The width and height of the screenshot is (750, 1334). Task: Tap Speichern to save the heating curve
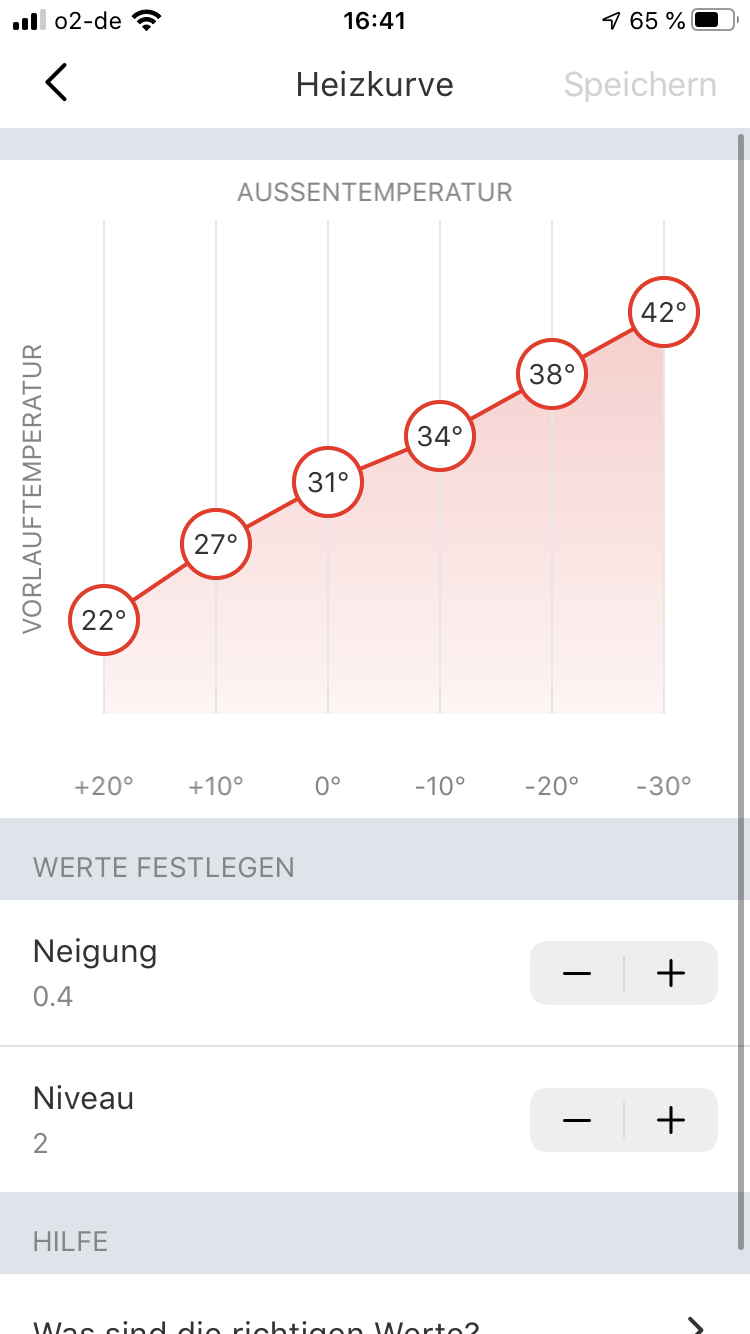coord(640,84)
